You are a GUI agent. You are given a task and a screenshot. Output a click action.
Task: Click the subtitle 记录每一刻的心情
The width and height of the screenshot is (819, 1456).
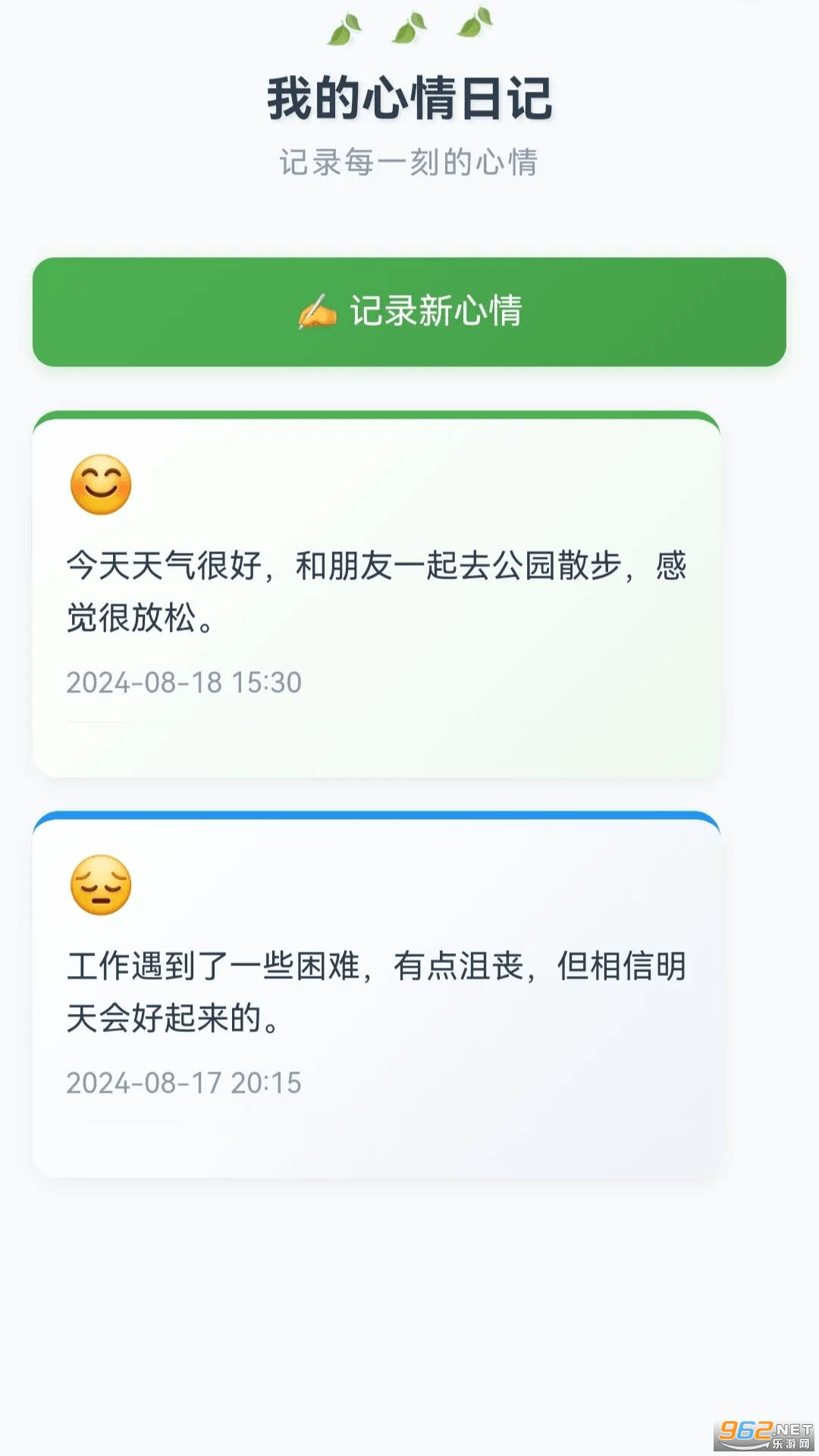pyautogui.click(x=409, y=161)
